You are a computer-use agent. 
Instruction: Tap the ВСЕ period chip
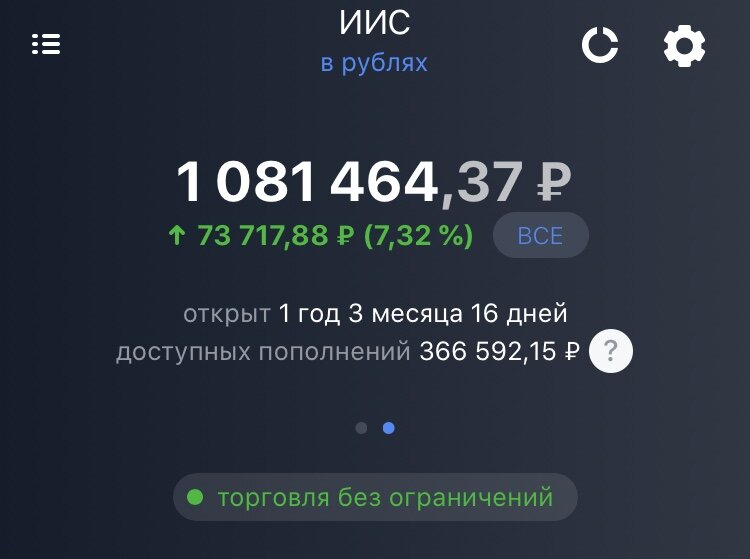coord(540,236)
